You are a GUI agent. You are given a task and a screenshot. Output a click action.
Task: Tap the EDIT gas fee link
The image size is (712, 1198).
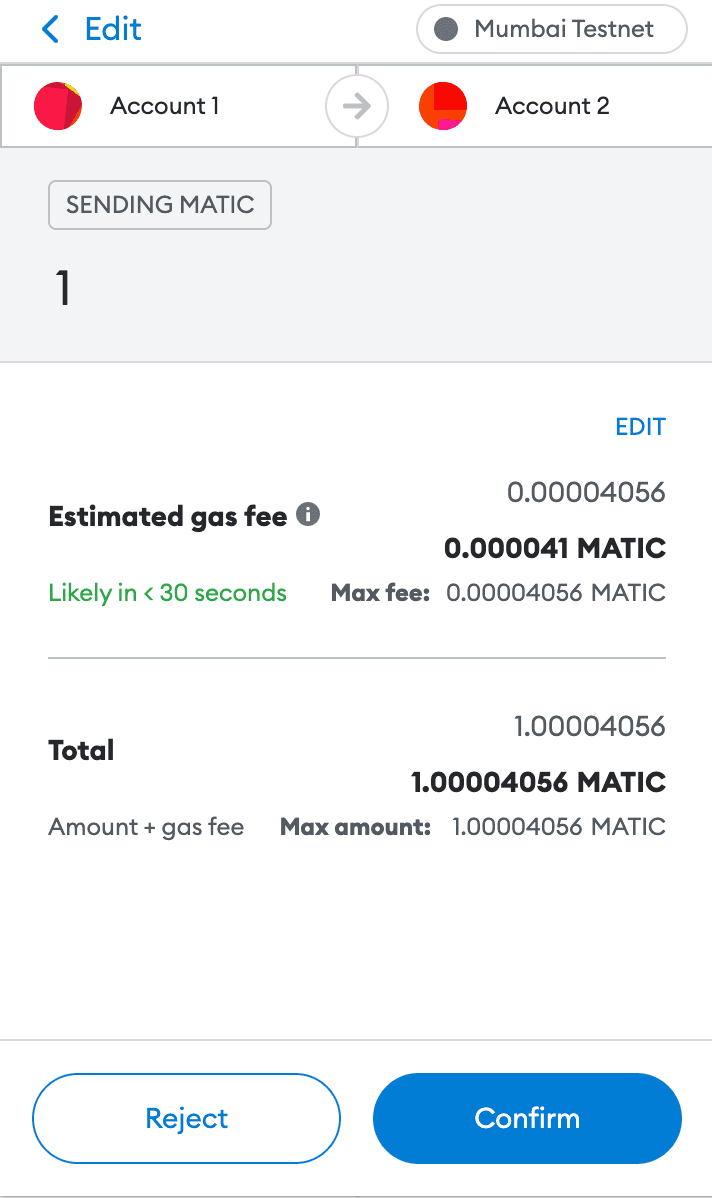click(640, 427)
